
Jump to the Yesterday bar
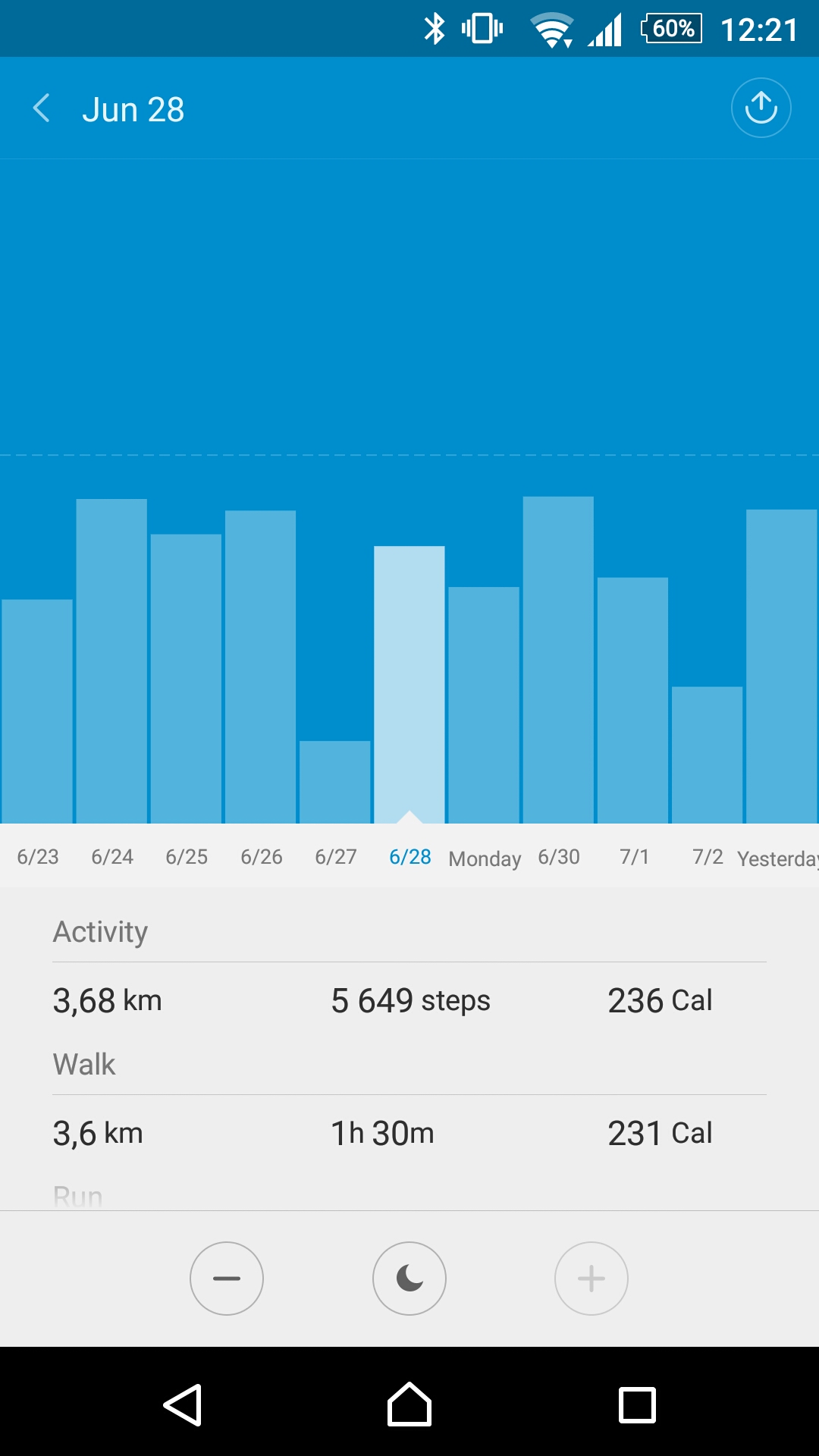pyautogui.click(x=782, y=667)
